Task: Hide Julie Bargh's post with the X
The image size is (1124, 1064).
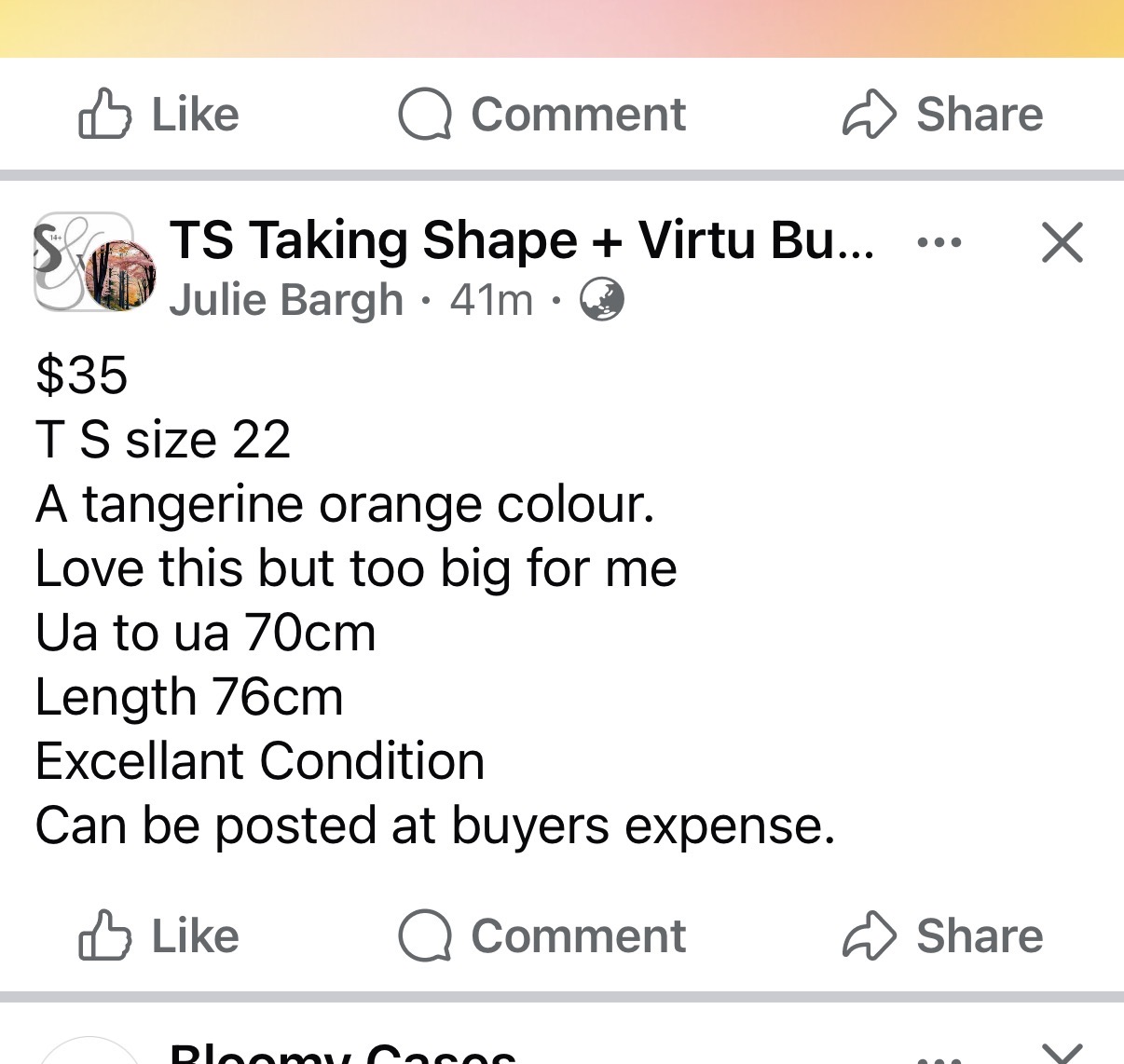Action: (x=1062, y=243)
